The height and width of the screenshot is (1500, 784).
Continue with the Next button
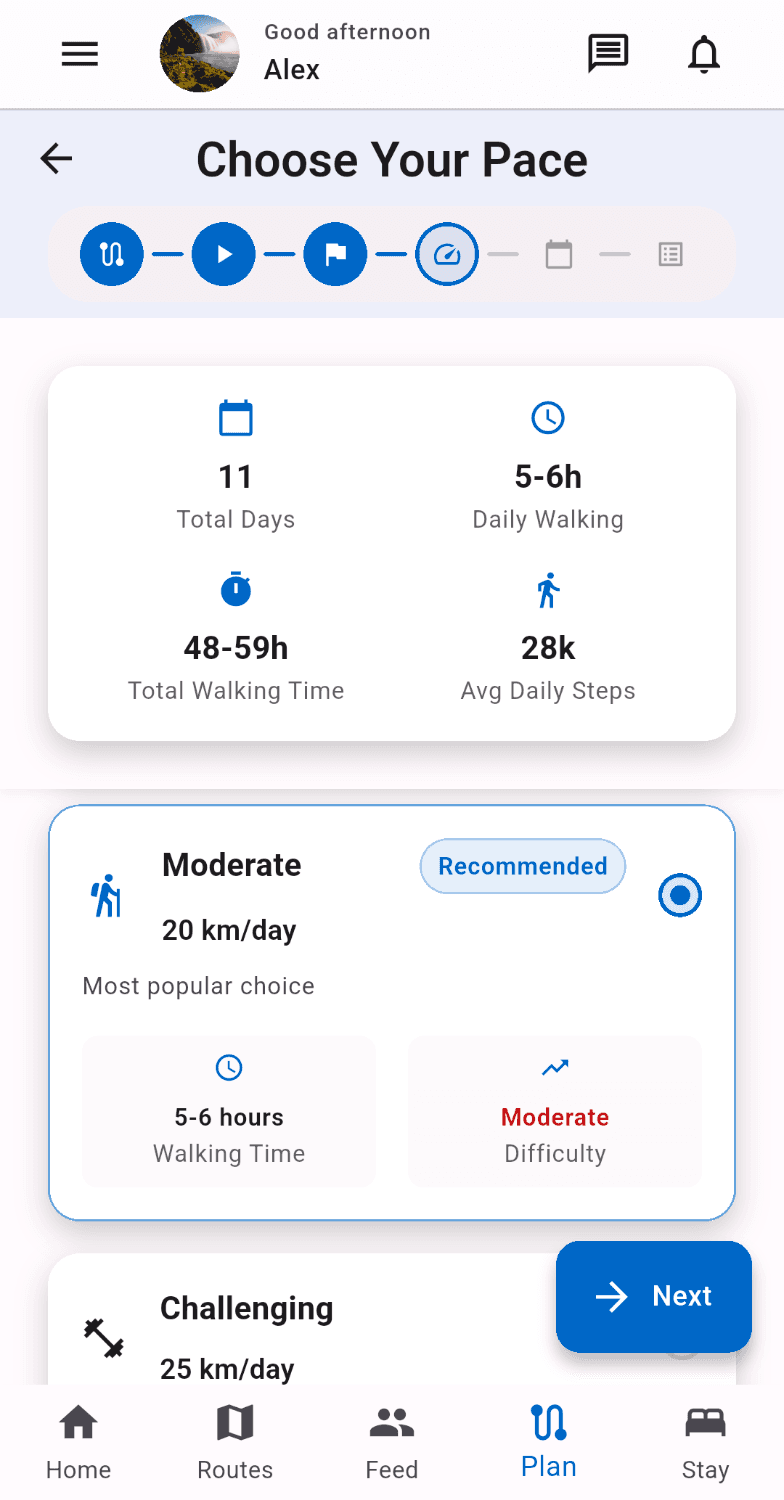(x=653, y=1296)
